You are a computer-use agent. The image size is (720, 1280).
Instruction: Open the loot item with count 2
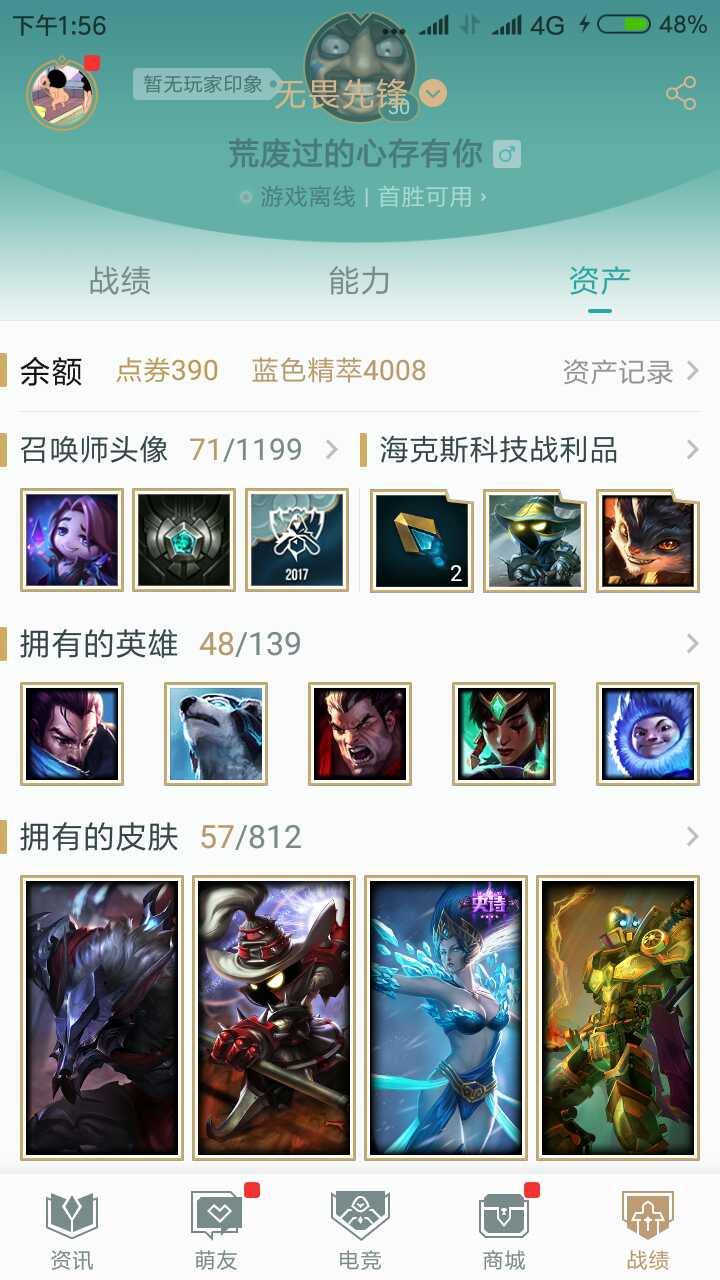pos(422,540)
